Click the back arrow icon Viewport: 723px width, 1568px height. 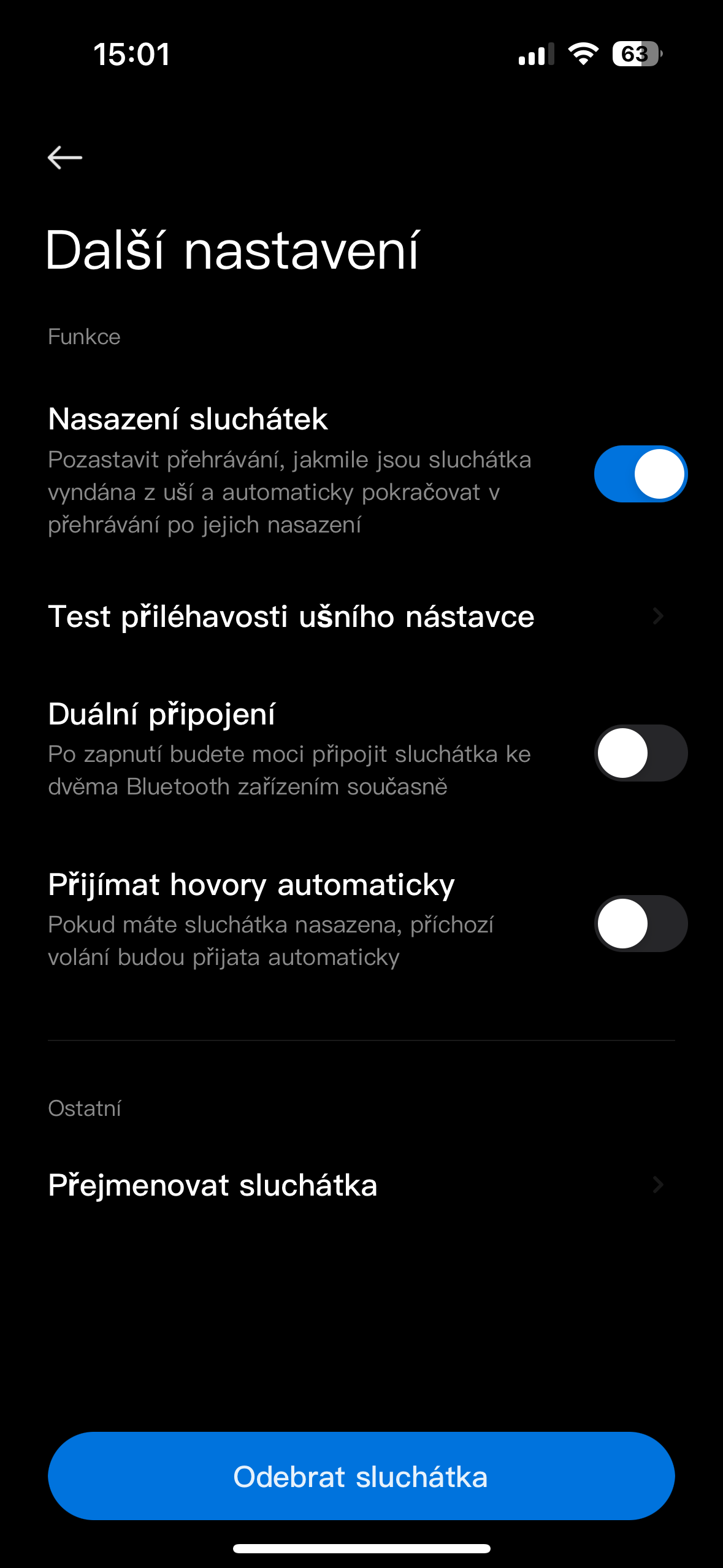[64, 157]
